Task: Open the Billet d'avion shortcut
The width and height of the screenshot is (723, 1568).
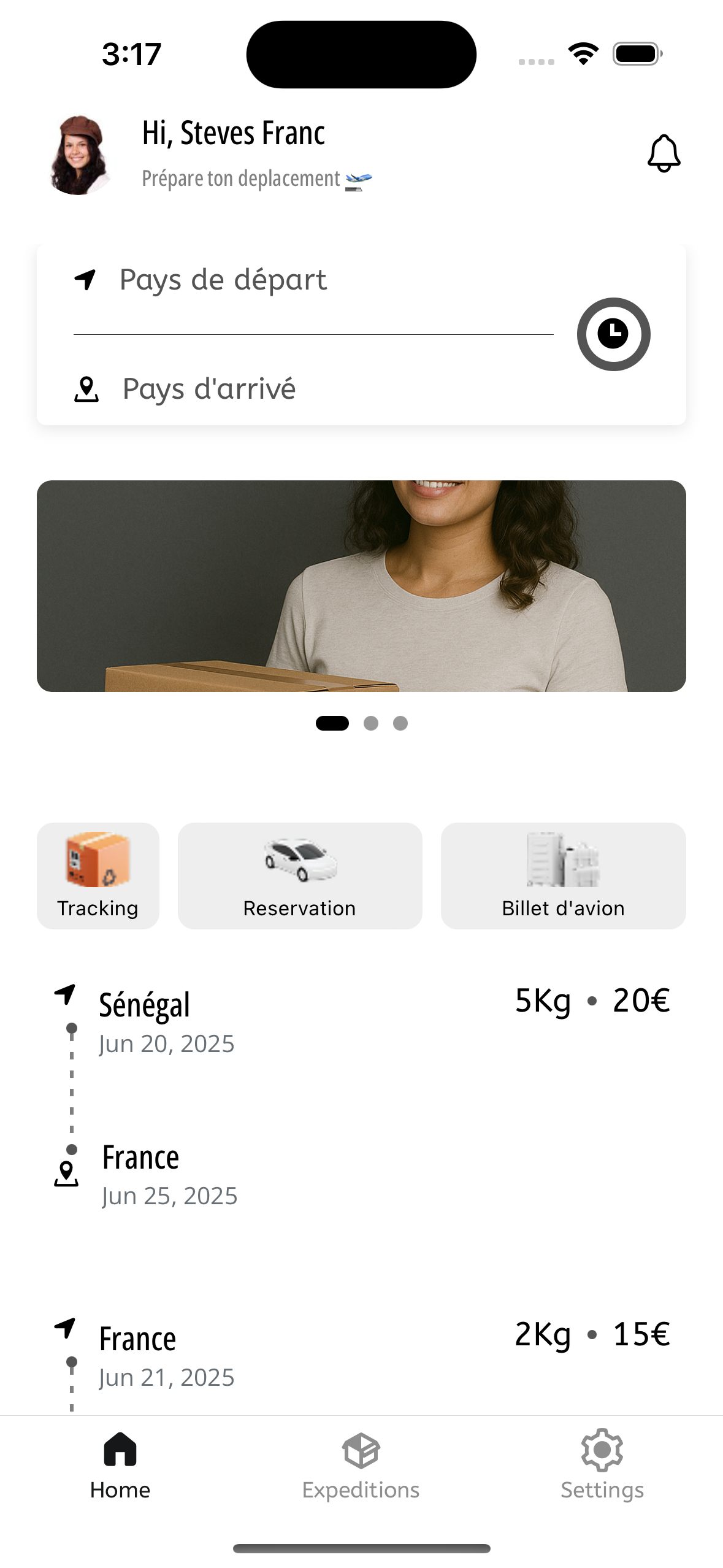Action: pos(563,875)
